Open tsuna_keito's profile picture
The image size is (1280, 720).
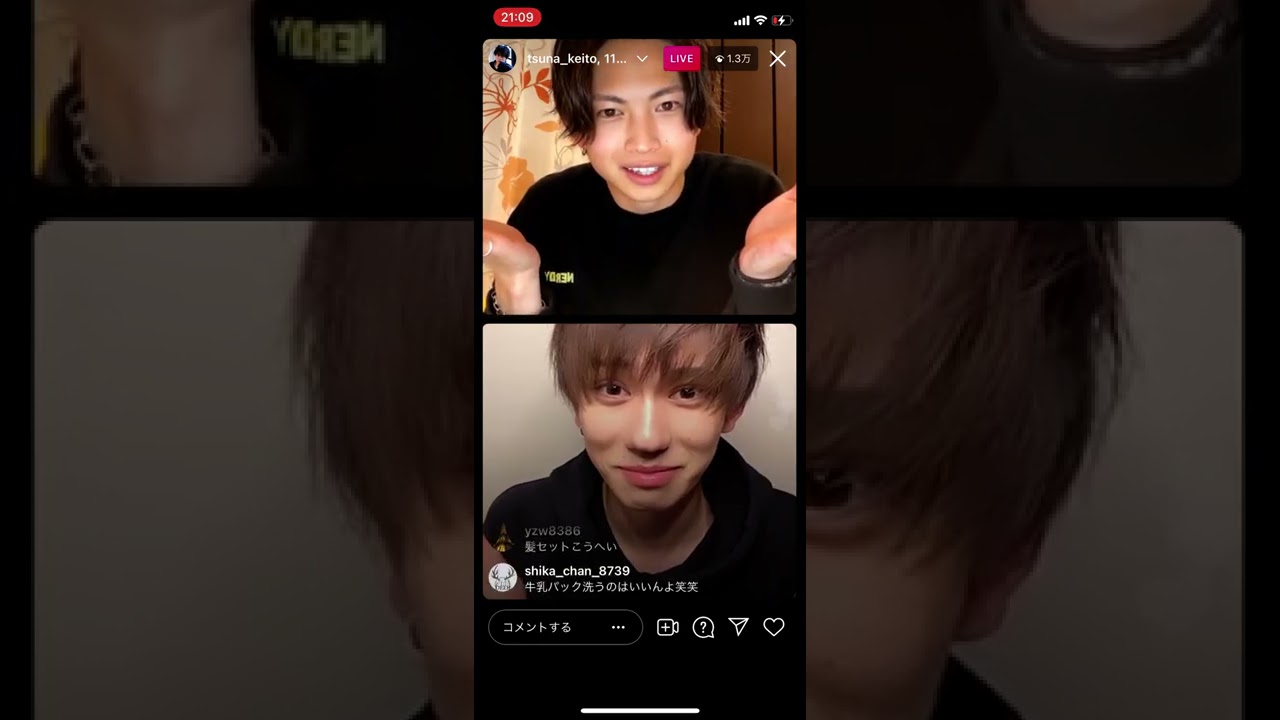pyautogui.click(x=502, y=59)
